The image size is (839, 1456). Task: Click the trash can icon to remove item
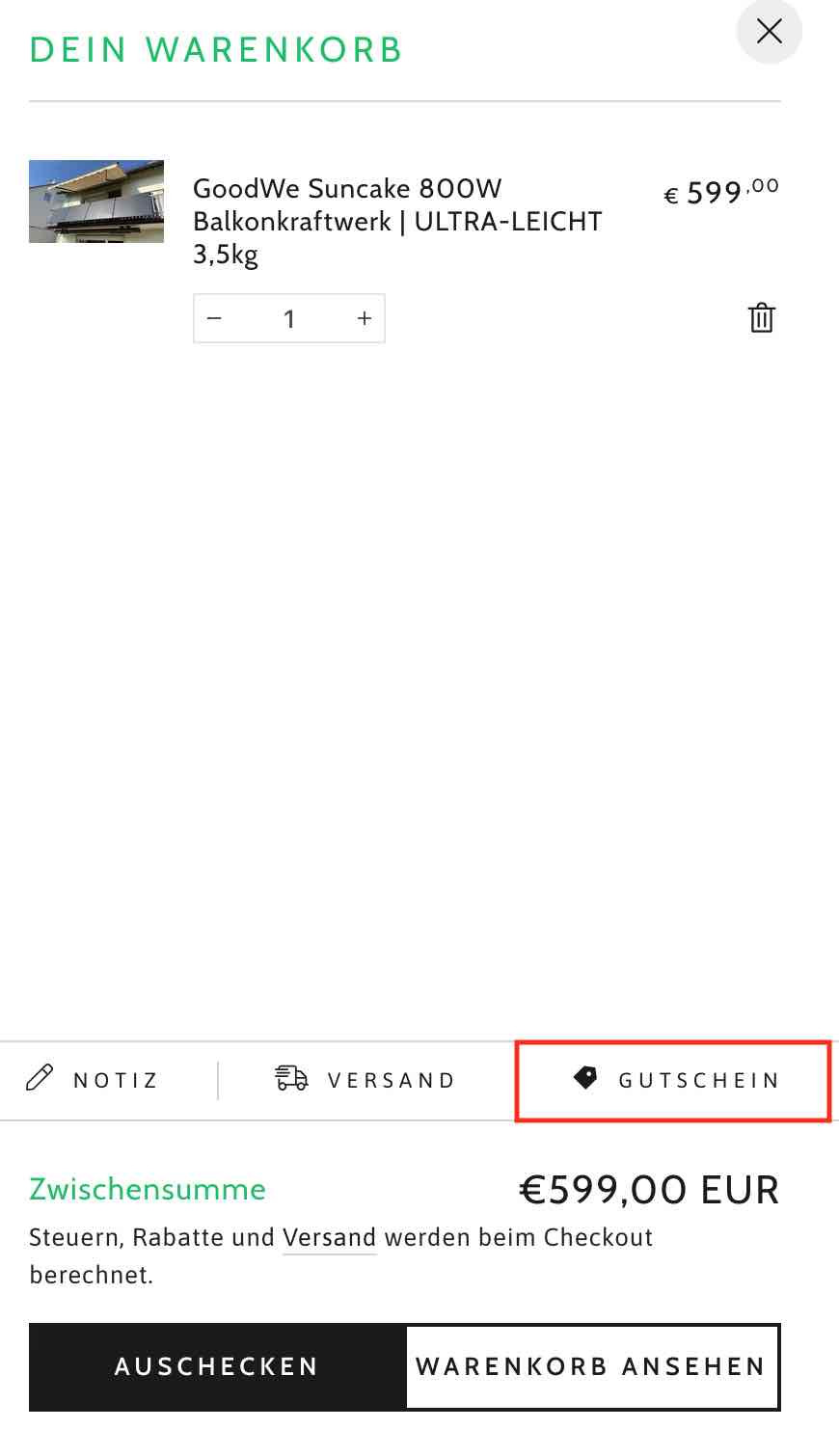point(761,317)
